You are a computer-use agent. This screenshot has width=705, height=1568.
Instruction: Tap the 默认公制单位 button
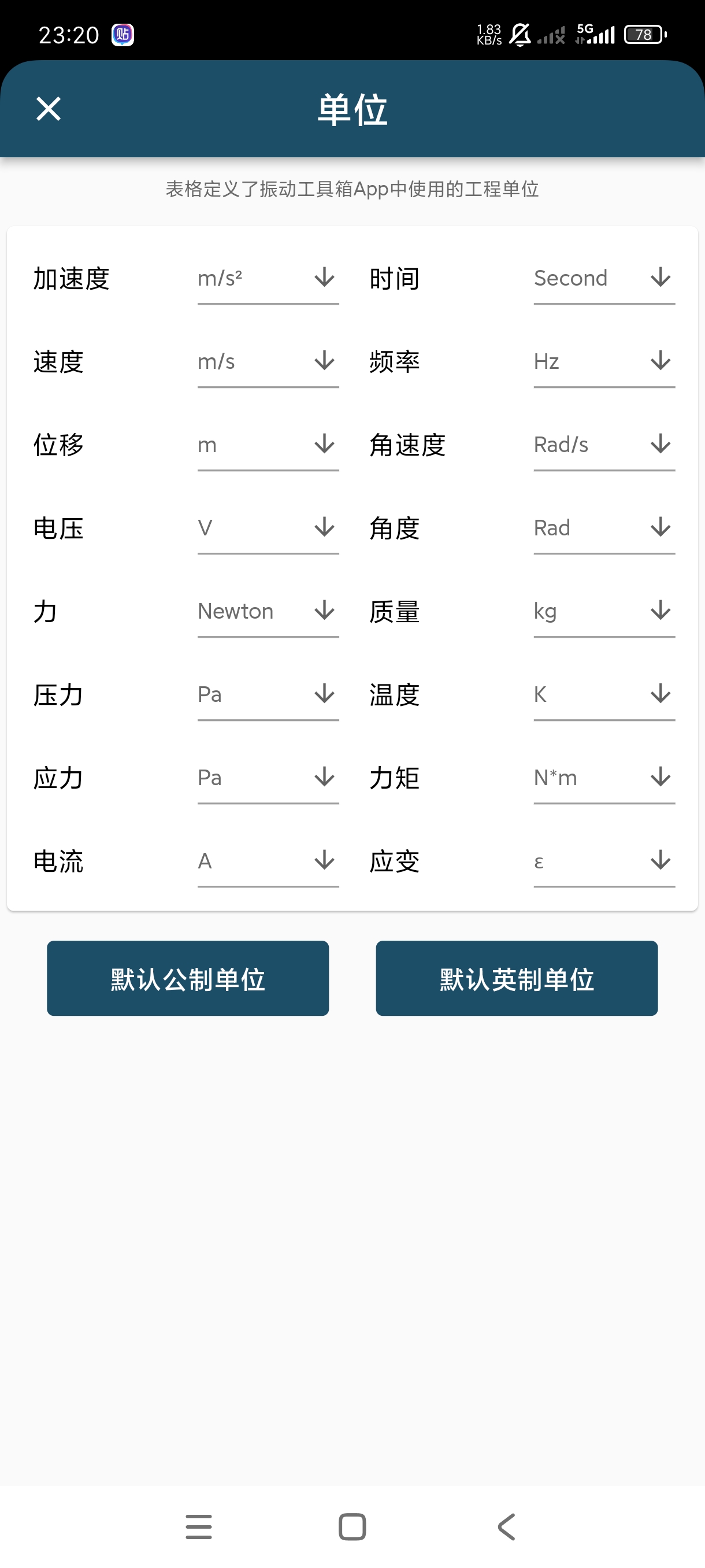188,978
